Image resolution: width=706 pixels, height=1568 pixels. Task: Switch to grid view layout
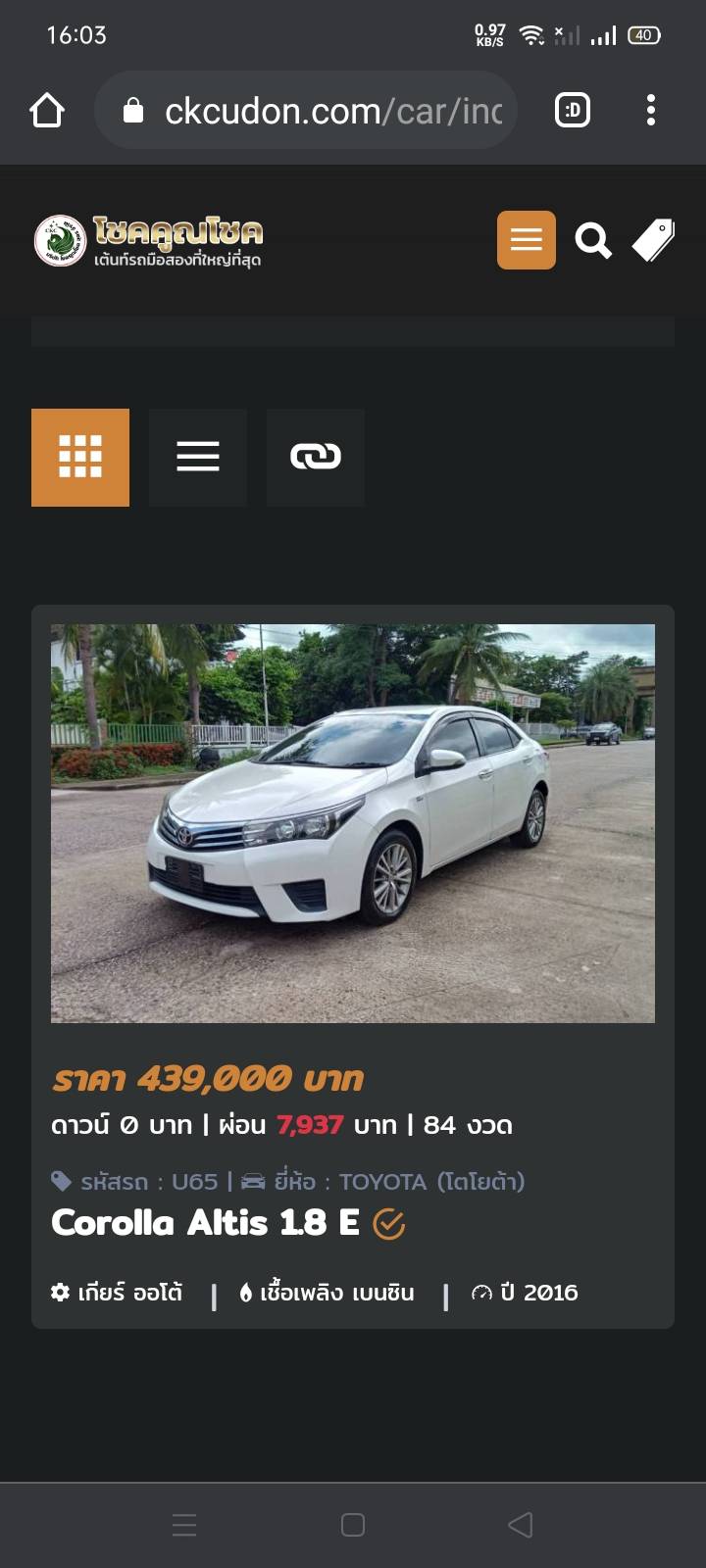80,458
